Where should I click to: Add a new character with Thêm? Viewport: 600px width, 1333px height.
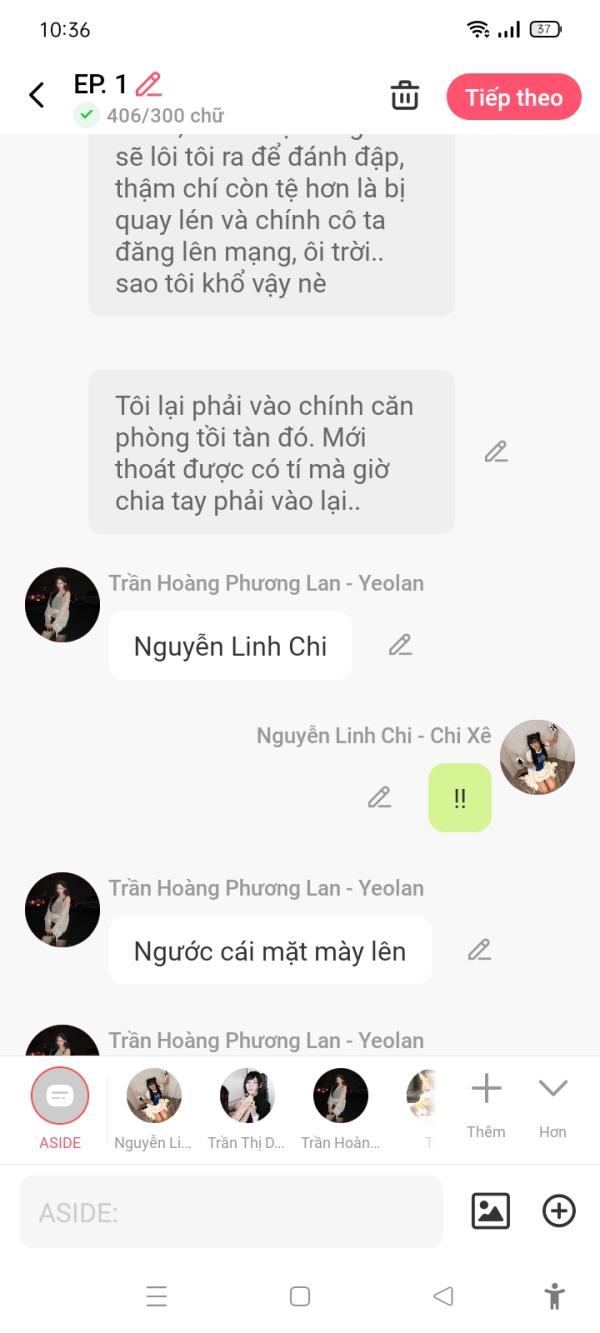(486, 1104)
